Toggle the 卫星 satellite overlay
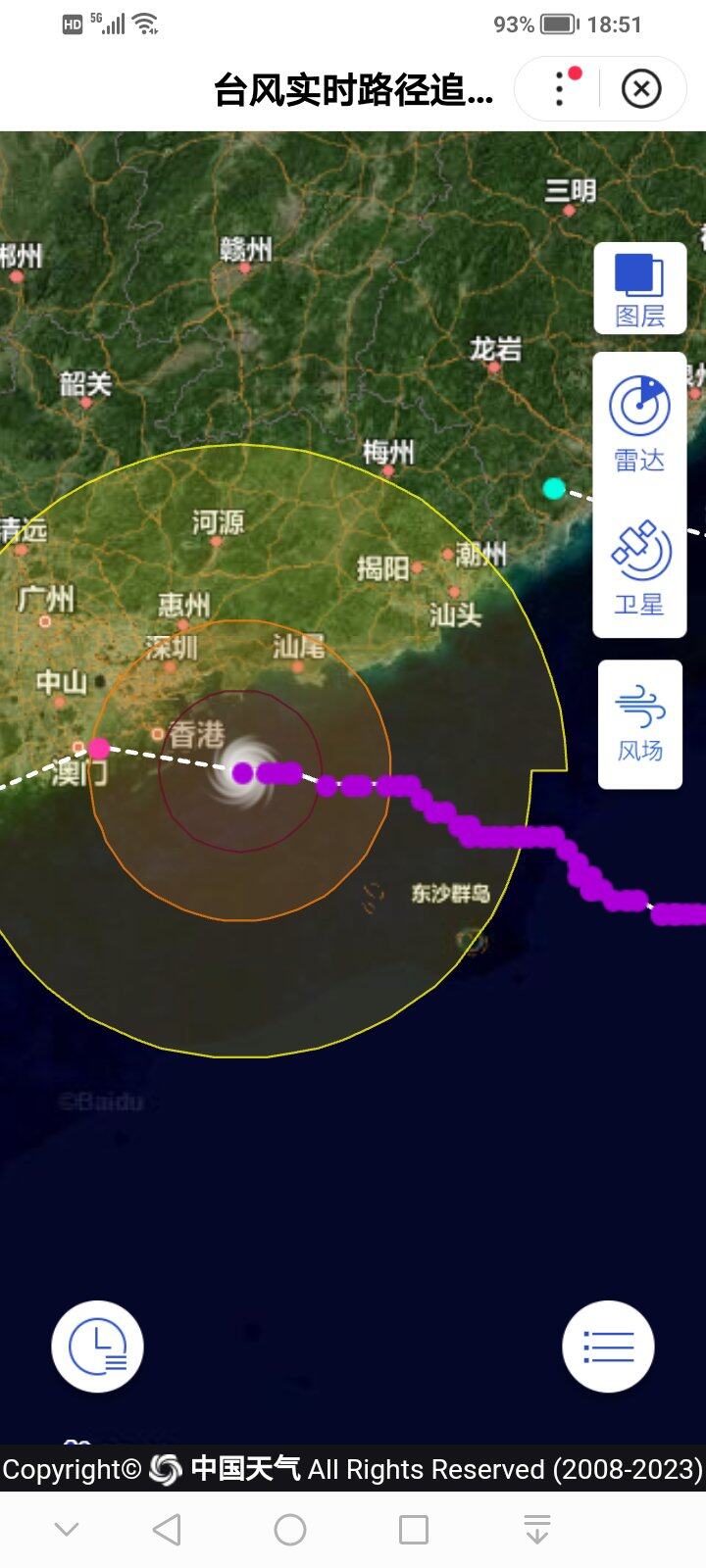Screen dimensions: 706x1568 tap(639, 568)
